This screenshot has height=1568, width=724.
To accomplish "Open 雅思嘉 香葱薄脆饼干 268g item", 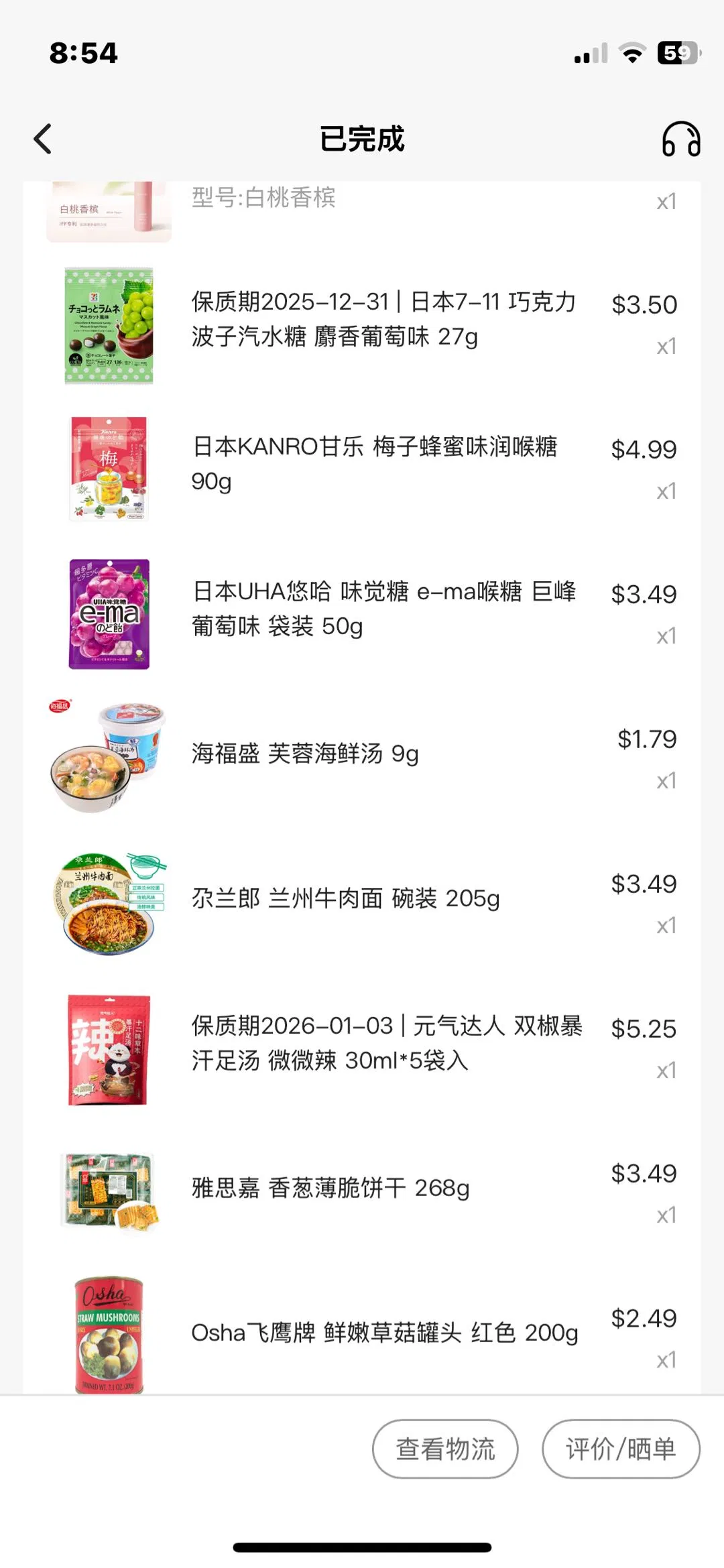I will (330, 1188).
